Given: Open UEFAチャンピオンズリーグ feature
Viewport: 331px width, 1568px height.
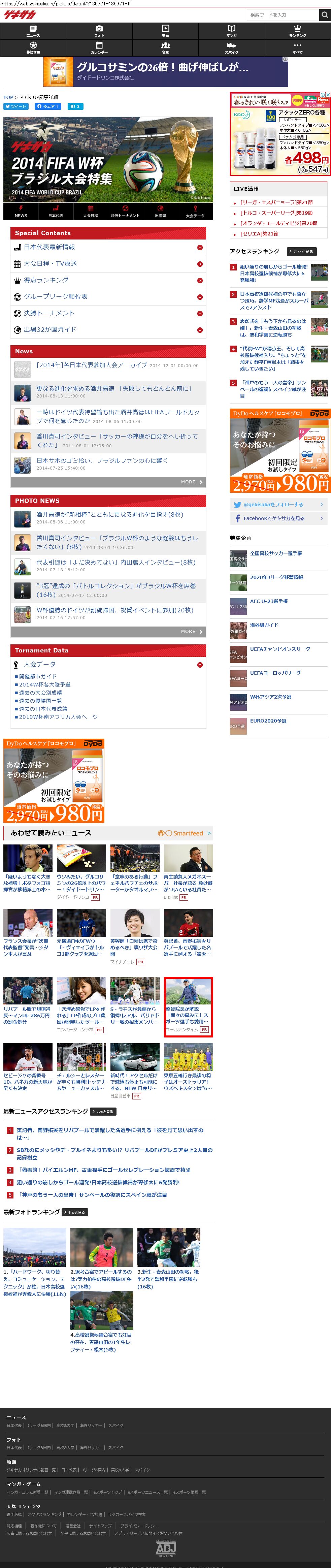Looking at the screenshot, I should point(280,649).
